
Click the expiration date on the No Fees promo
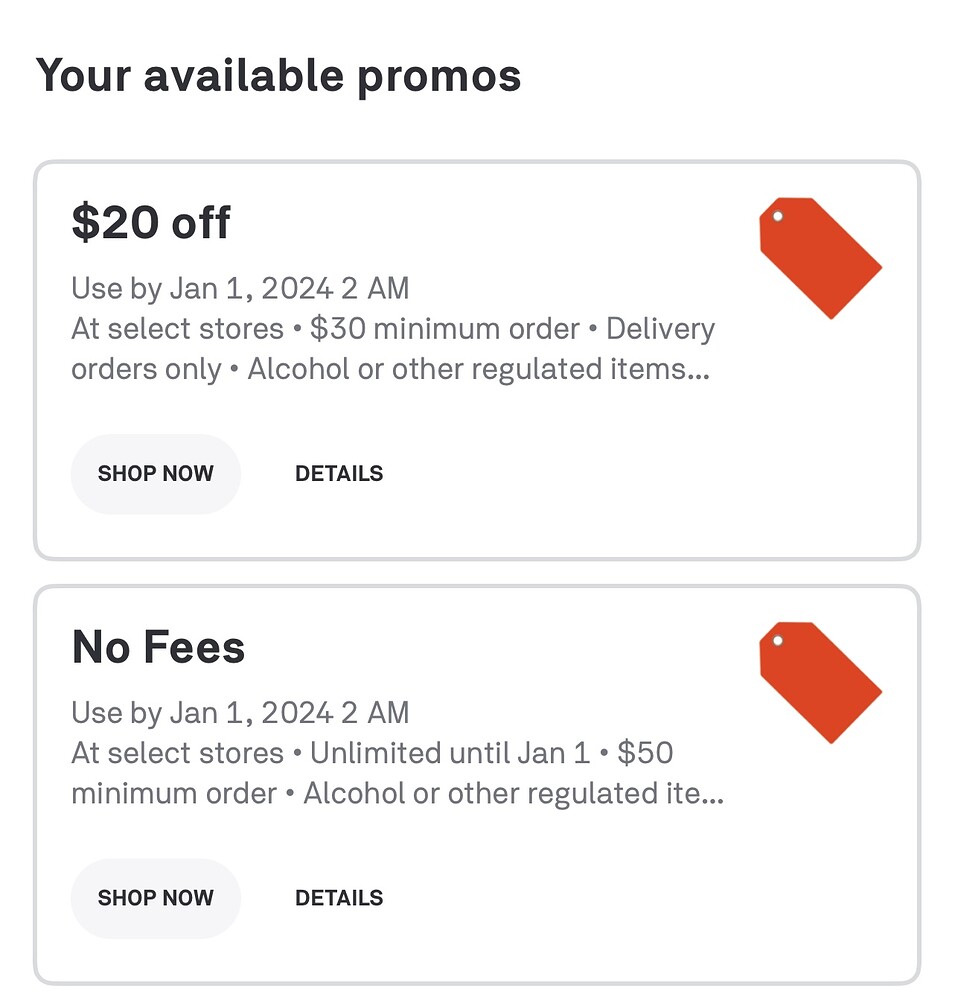pyautogui.click(x=240, y=712)
